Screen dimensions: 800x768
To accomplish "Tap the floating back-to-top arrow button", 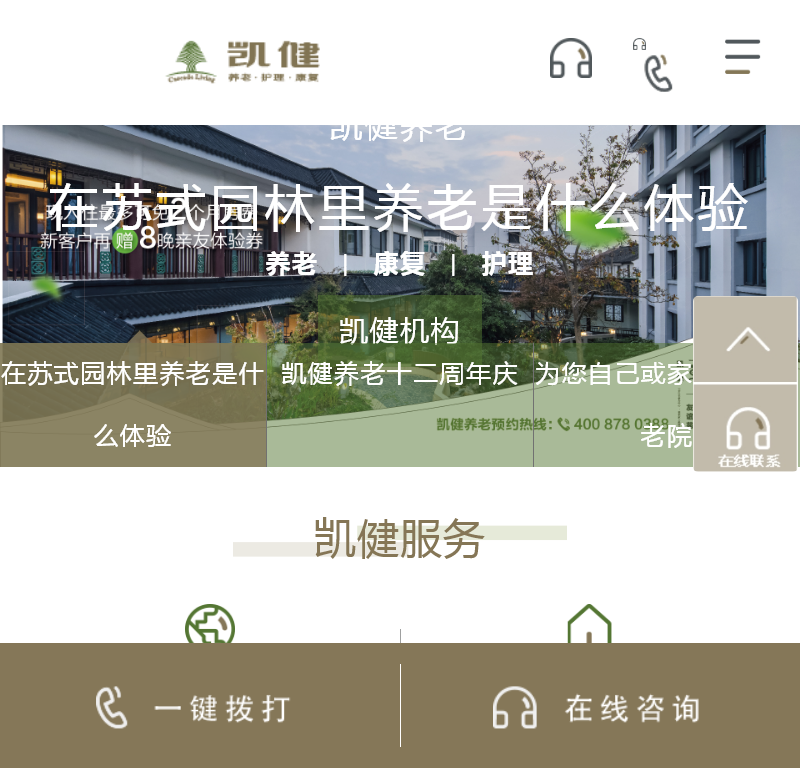I will 747,340.
